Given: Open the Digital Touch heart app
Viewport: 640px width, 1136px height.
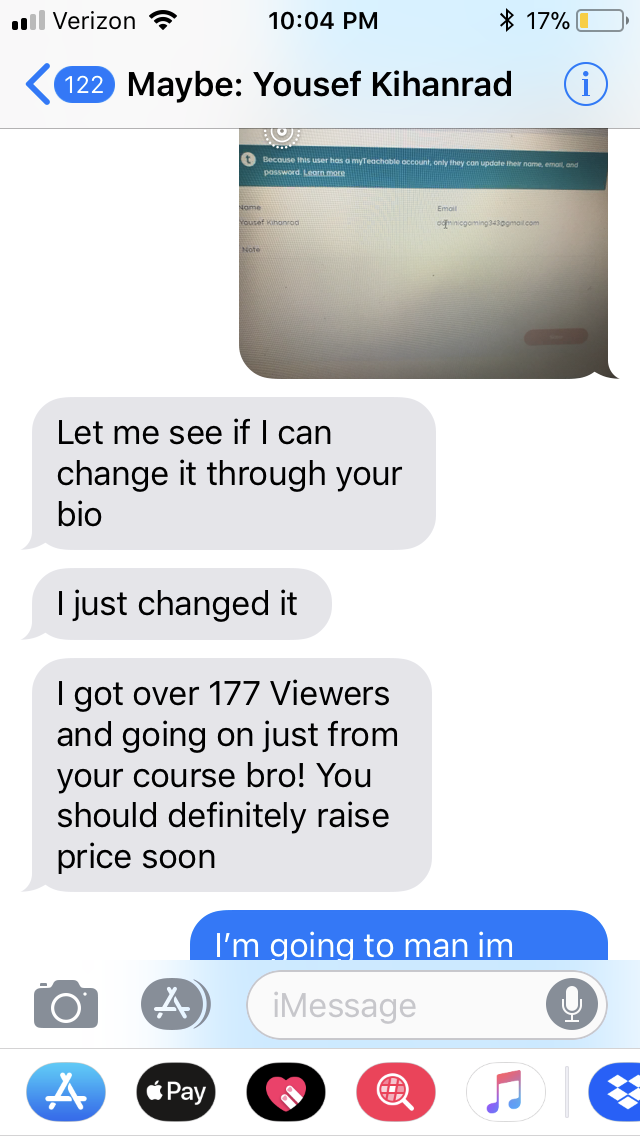Looking at the screenshot, I should pyautogui.click(x=286, y=1092).
